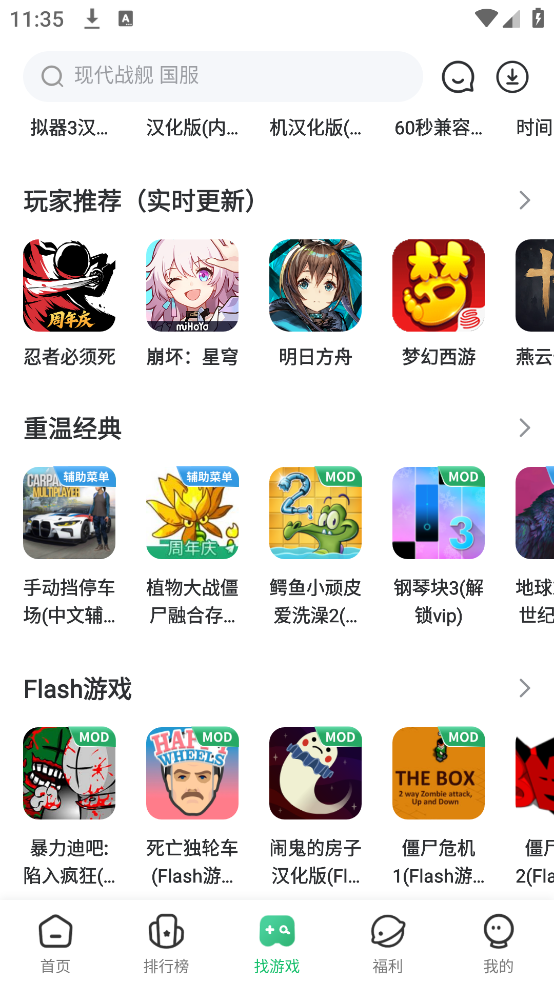Open the messages chat bubble icon

pos(458,77)
